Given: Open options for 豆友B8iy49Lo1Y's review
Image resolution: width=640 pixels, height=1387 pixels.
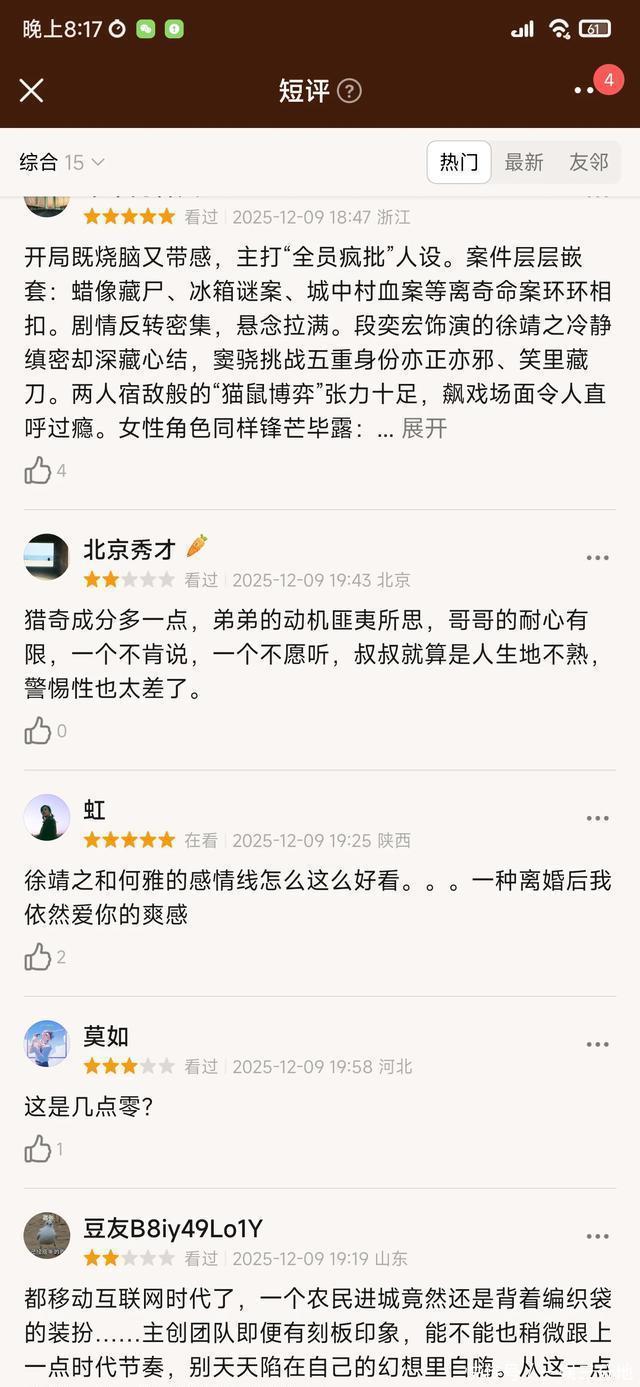Looking at the screenshot, I should click(x=597, y=1237).
